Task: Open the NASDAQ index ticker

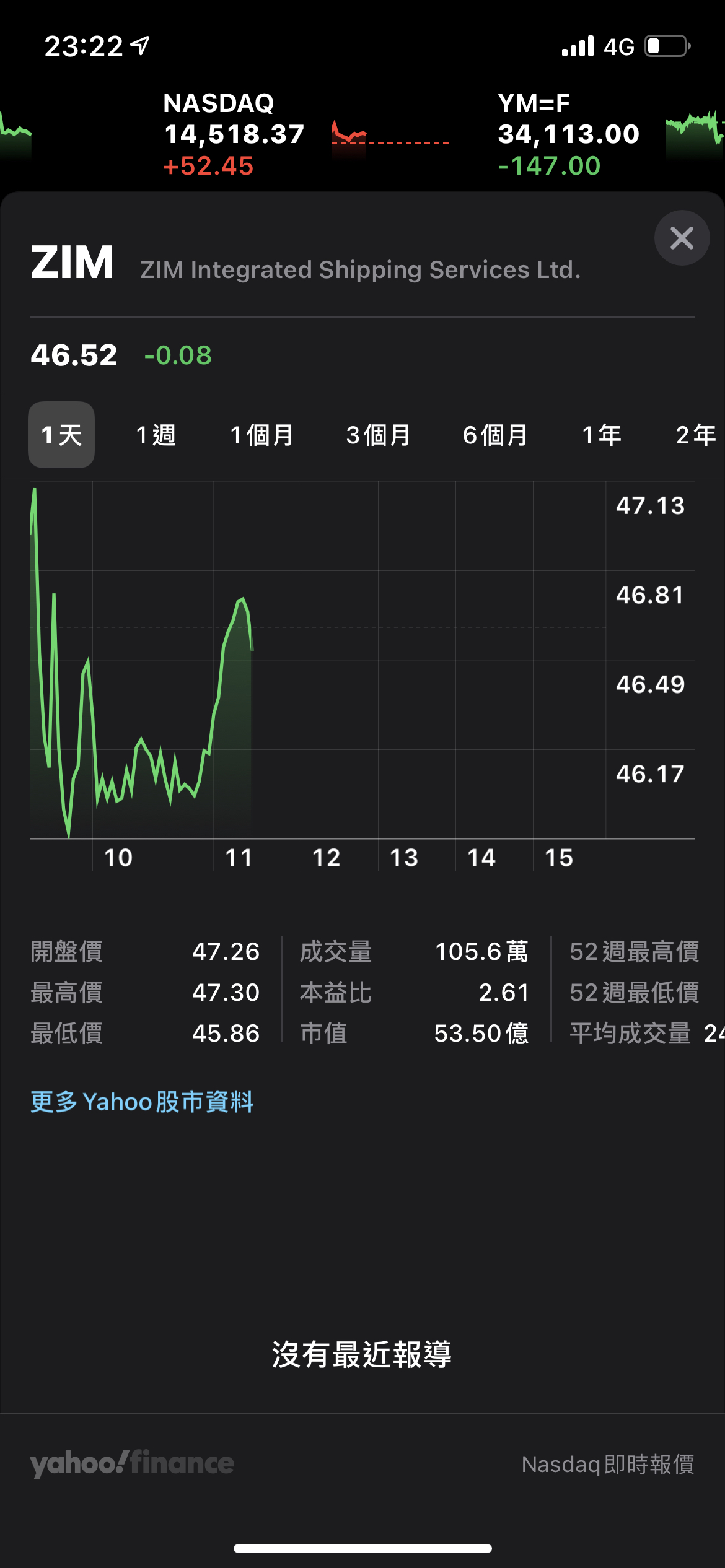Action: [x=234, y=134]
